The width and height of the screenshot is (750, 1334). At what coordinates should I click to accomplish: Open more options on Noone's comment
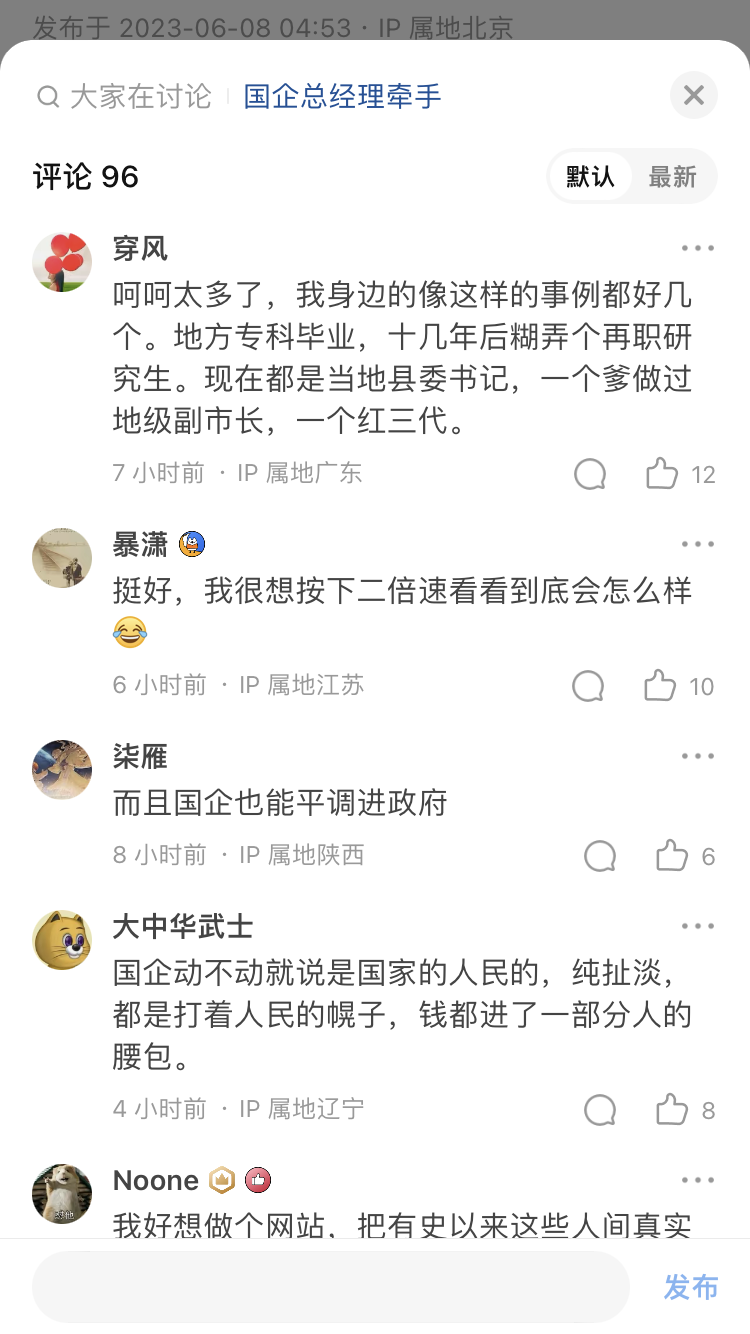(698, 1180)
